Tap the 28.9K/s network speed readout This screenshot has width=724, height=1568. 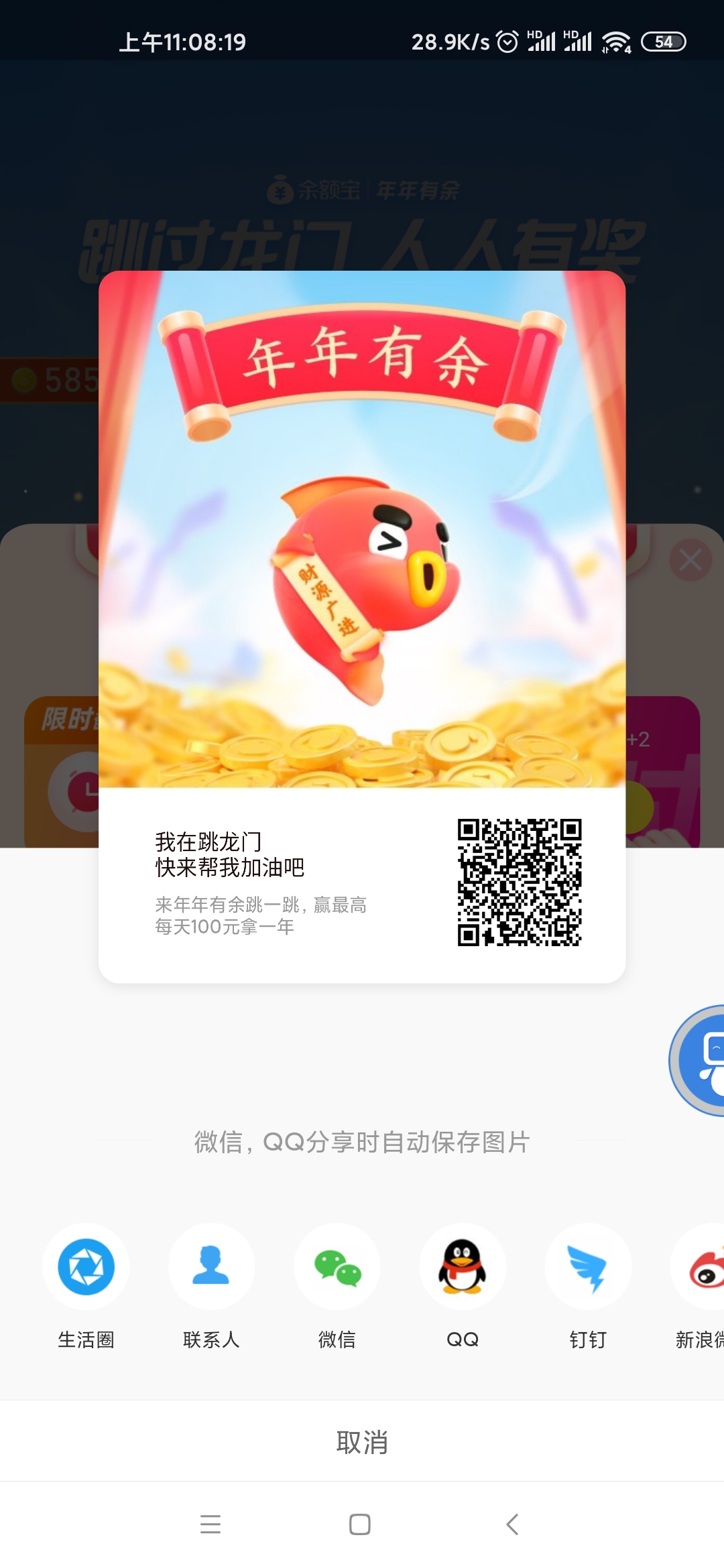click(x=450, y=42)
